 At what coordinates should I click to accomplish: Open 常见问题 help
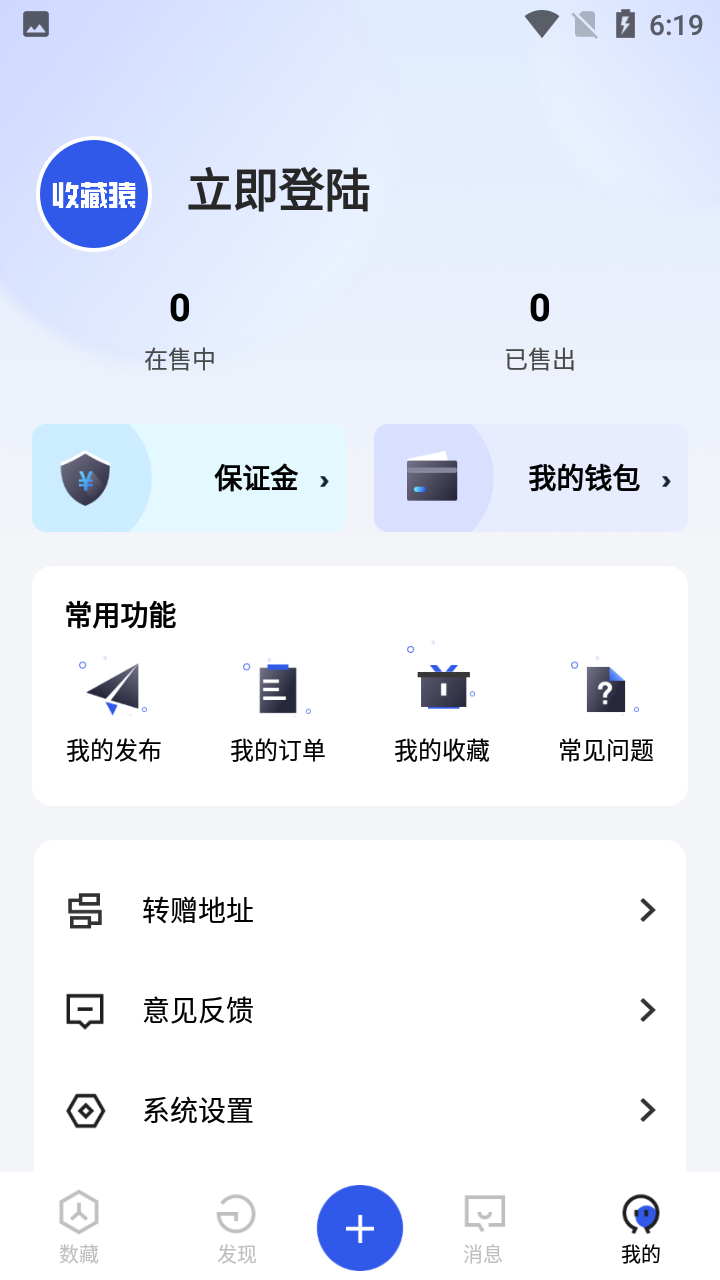pyautogui.click(x=606, y=708)
